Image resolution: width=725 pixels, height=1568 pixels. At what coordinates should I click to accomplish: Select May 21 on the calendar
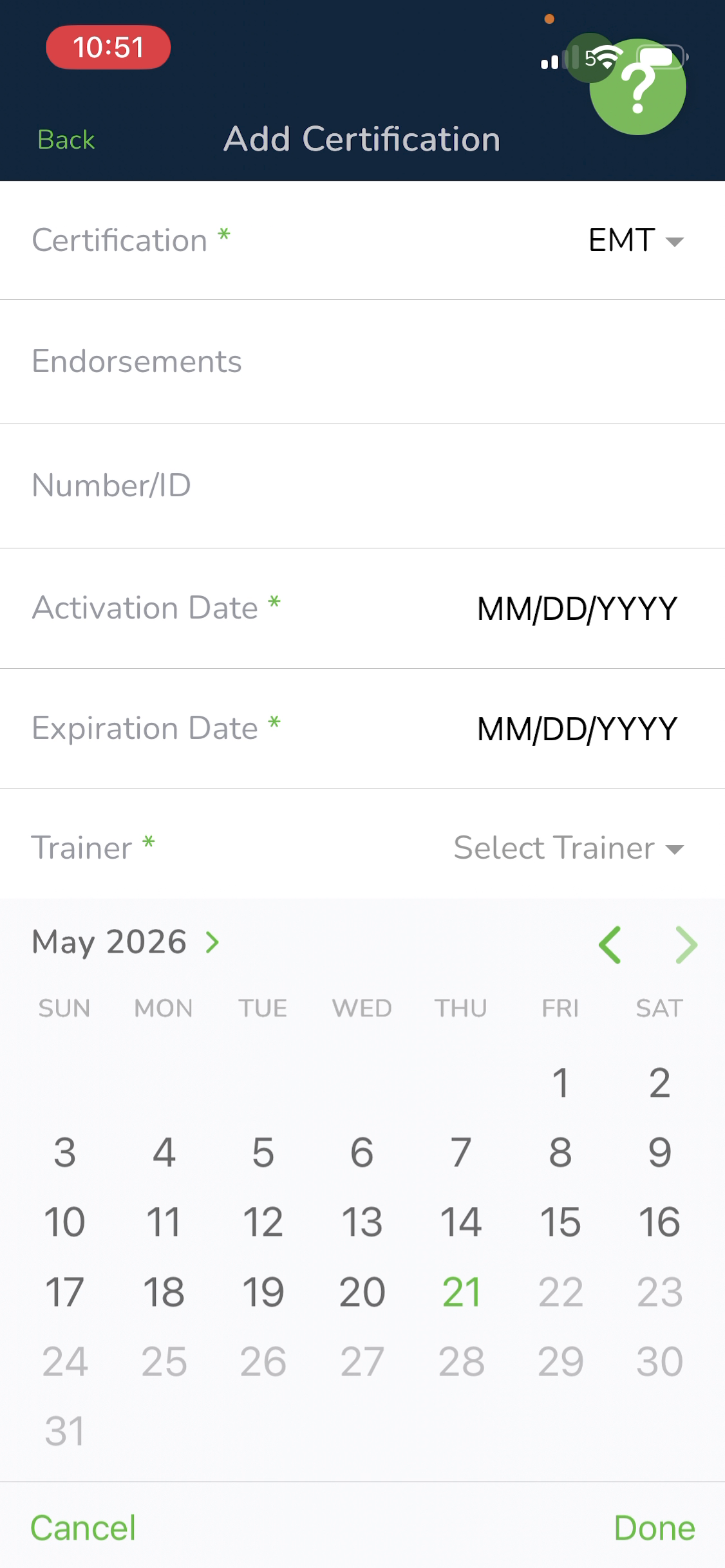pos(461,1292)
